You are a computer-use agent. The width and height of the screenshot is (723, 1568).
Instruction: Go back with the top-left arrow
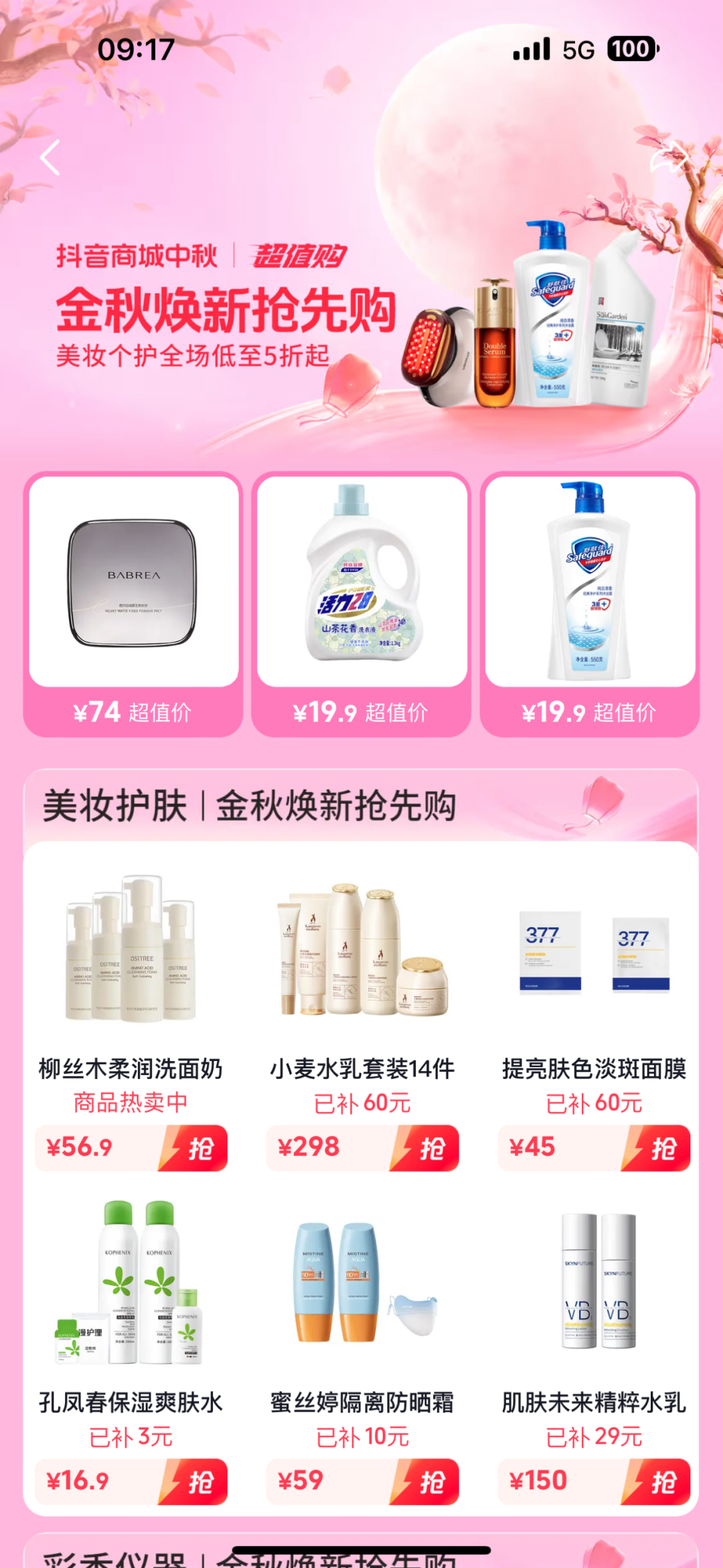[50, 158]
